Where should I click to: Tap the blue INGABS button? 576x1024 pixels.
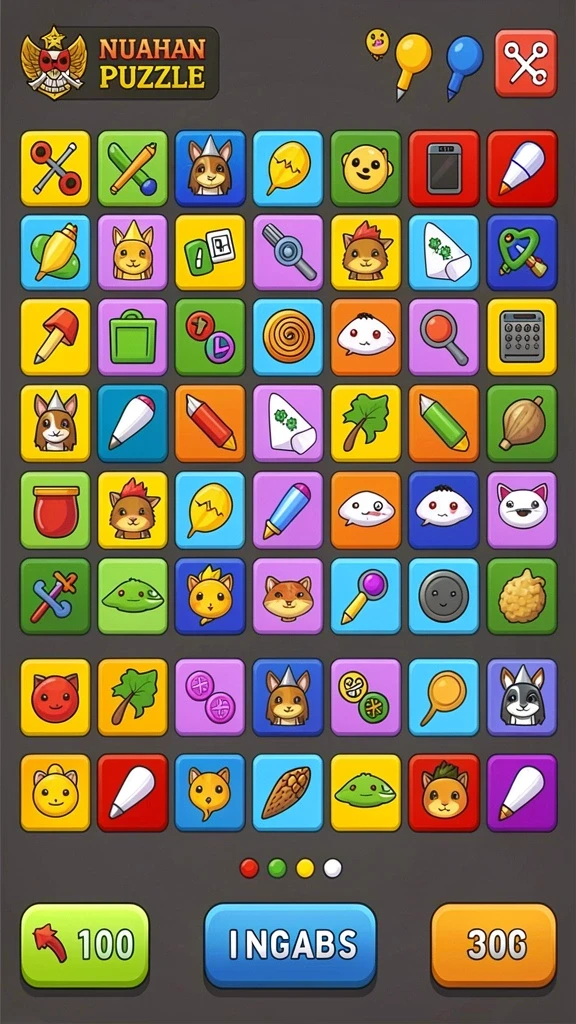pyautogui.click(x=291, y=945)
